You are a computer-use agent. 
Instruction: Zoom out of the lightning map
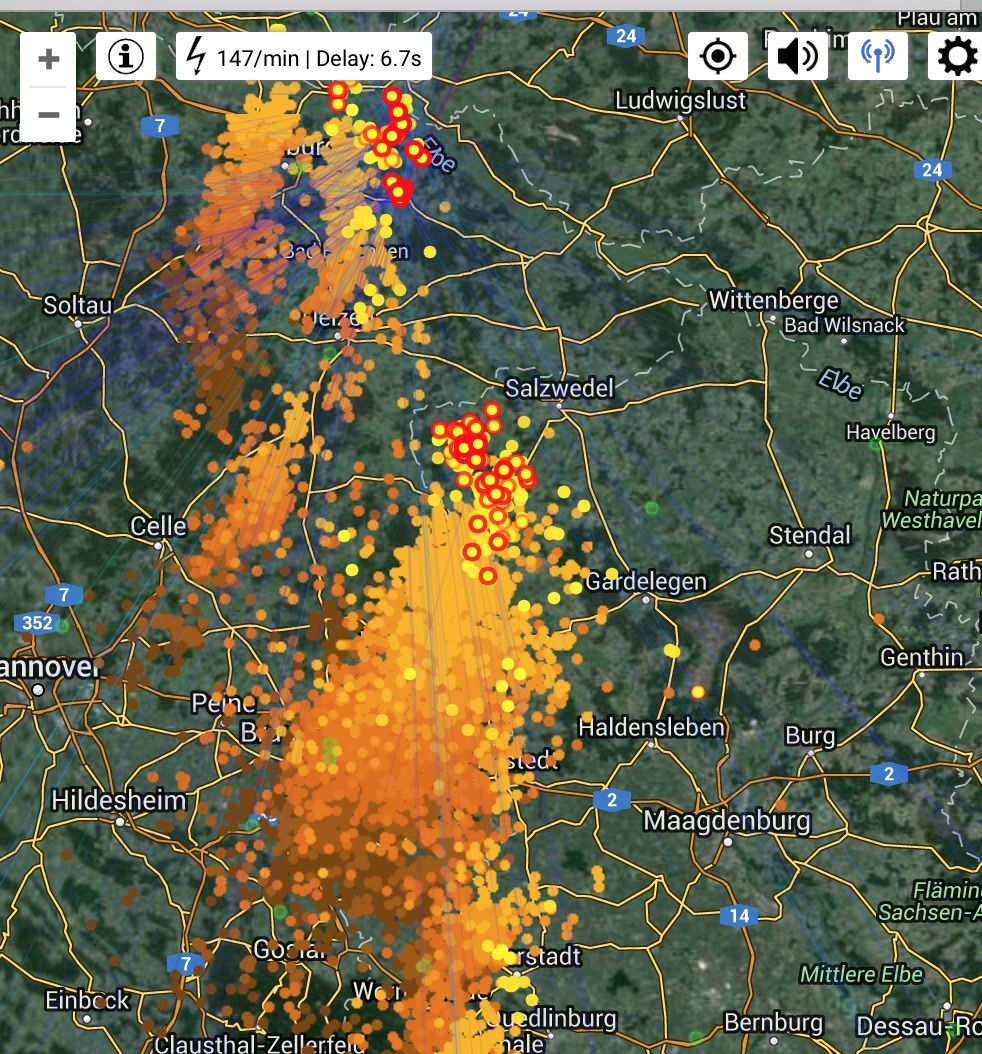[x=48, y=114]
